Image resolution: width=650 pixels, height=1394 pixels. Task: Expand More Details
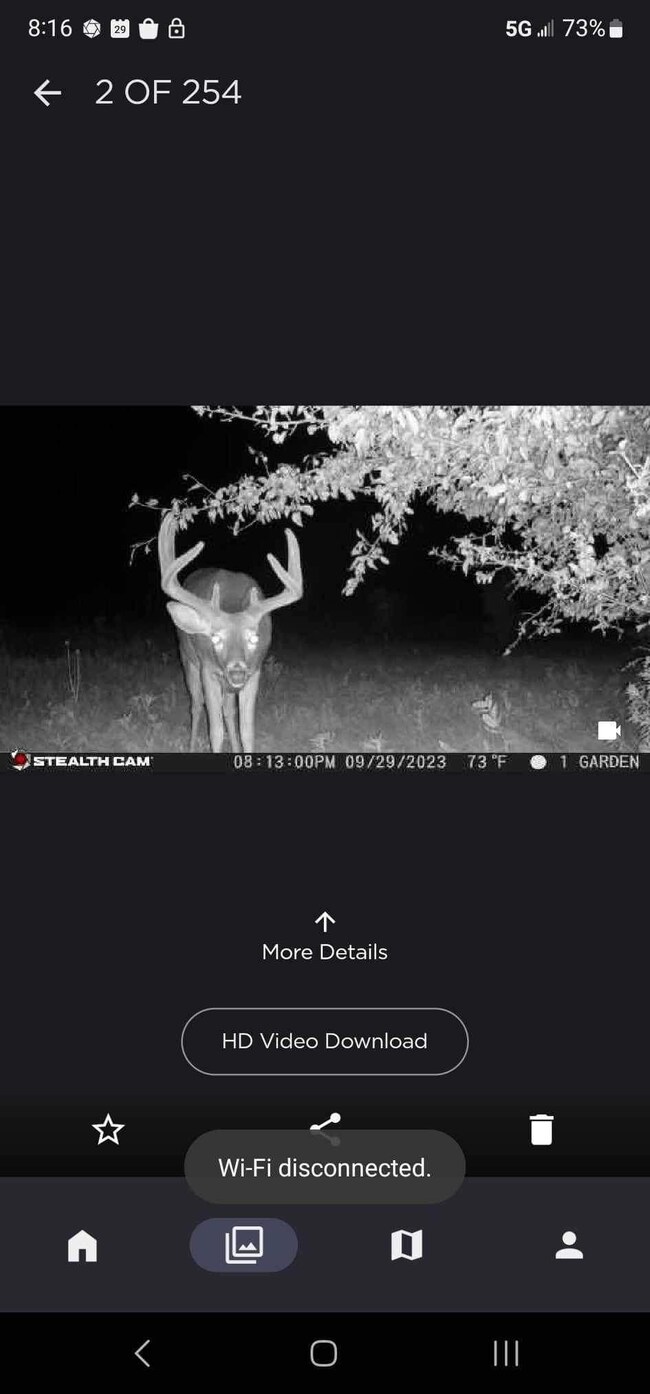click(324, 937)
